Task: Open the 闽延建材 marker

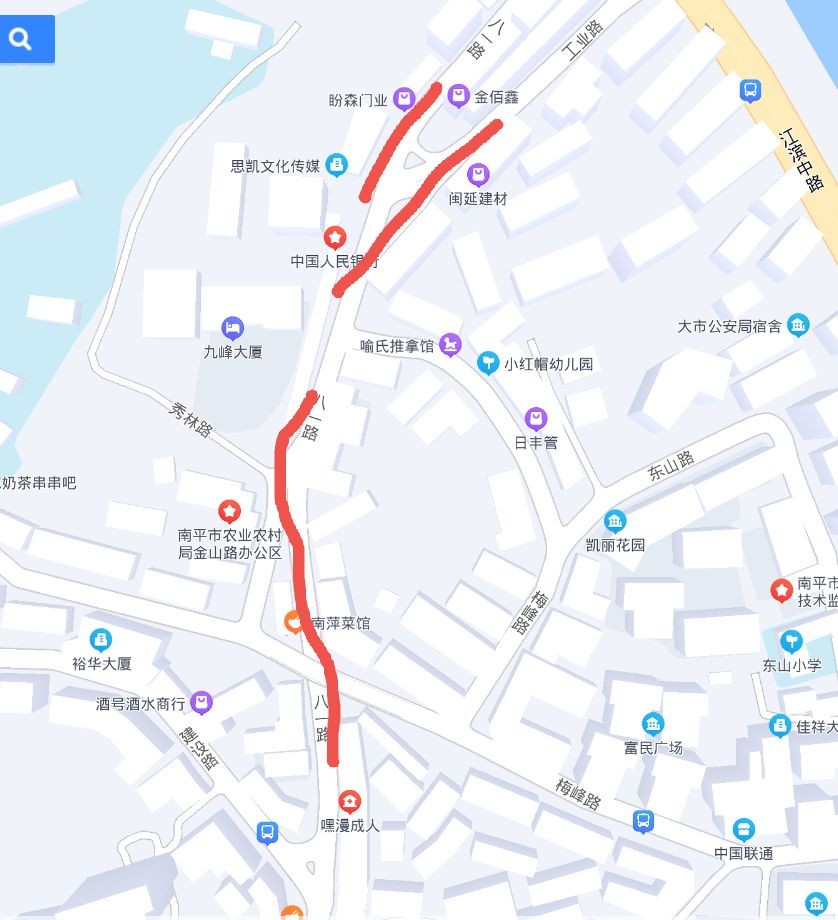Action: (x=478, y=175)
